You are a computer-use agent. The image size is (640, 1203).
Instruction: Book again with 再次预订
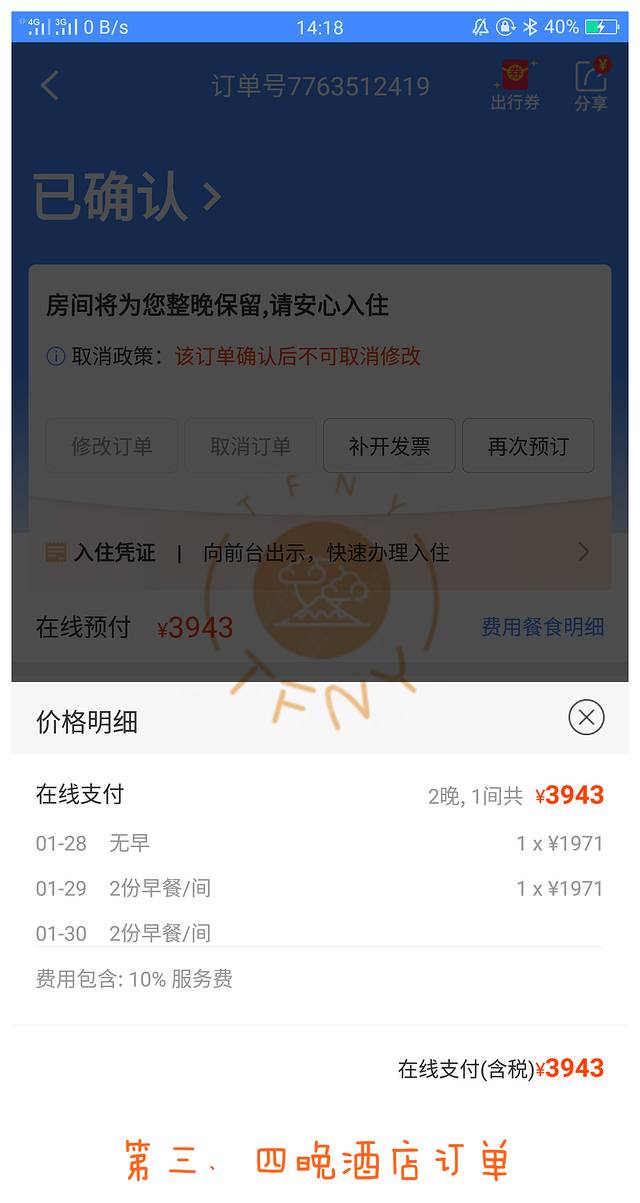click(x=528, y=446)
